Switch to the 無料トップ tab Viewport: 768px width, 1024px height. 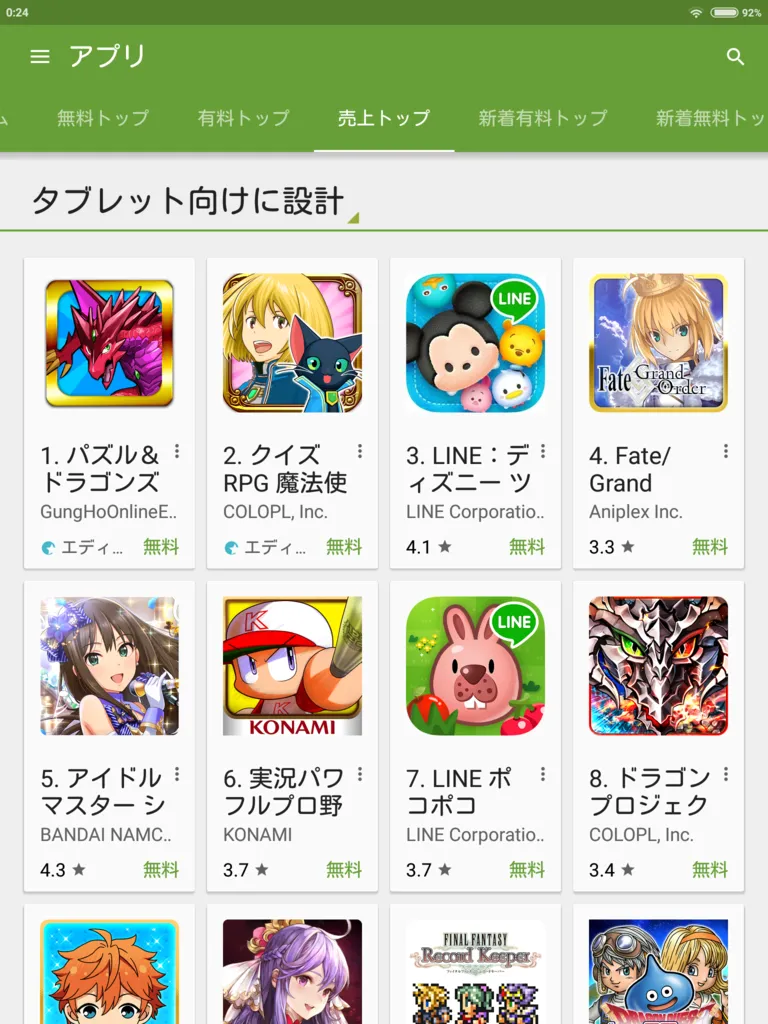pyautogui.click(x=102, y=118)
